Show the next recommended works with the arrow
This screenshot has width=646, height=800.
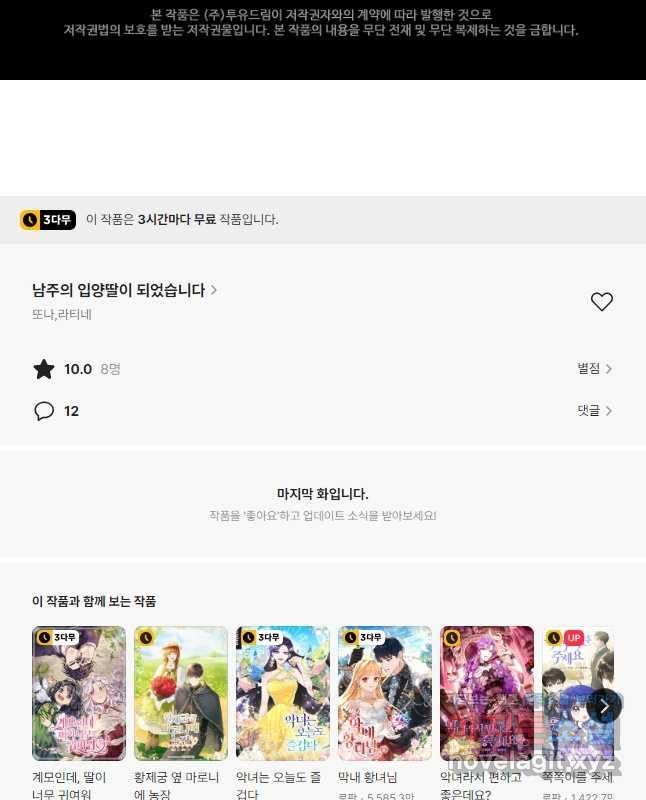coord(604,705)
